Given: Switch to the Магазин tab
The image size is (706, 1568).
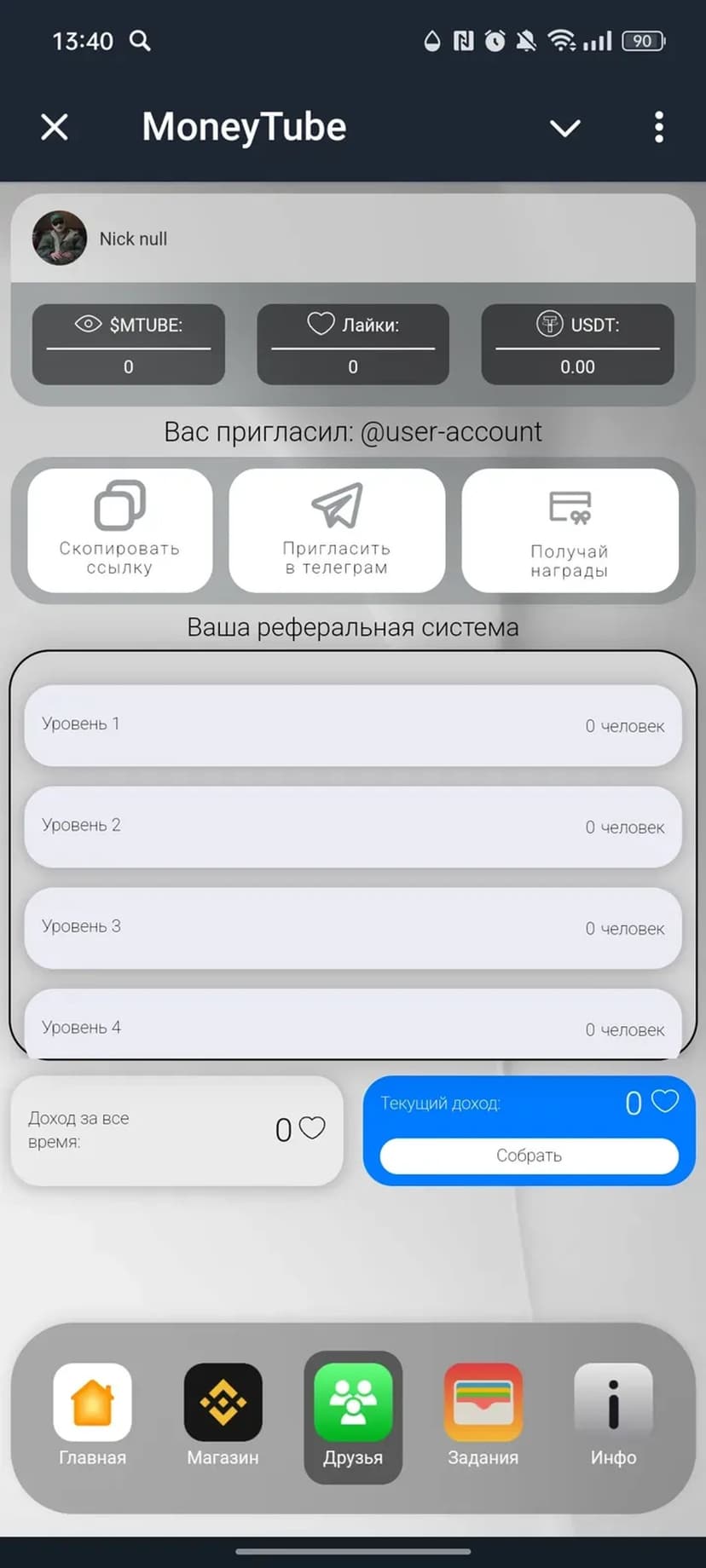Looking at the screenshot, I should (x=223, y=1415).
